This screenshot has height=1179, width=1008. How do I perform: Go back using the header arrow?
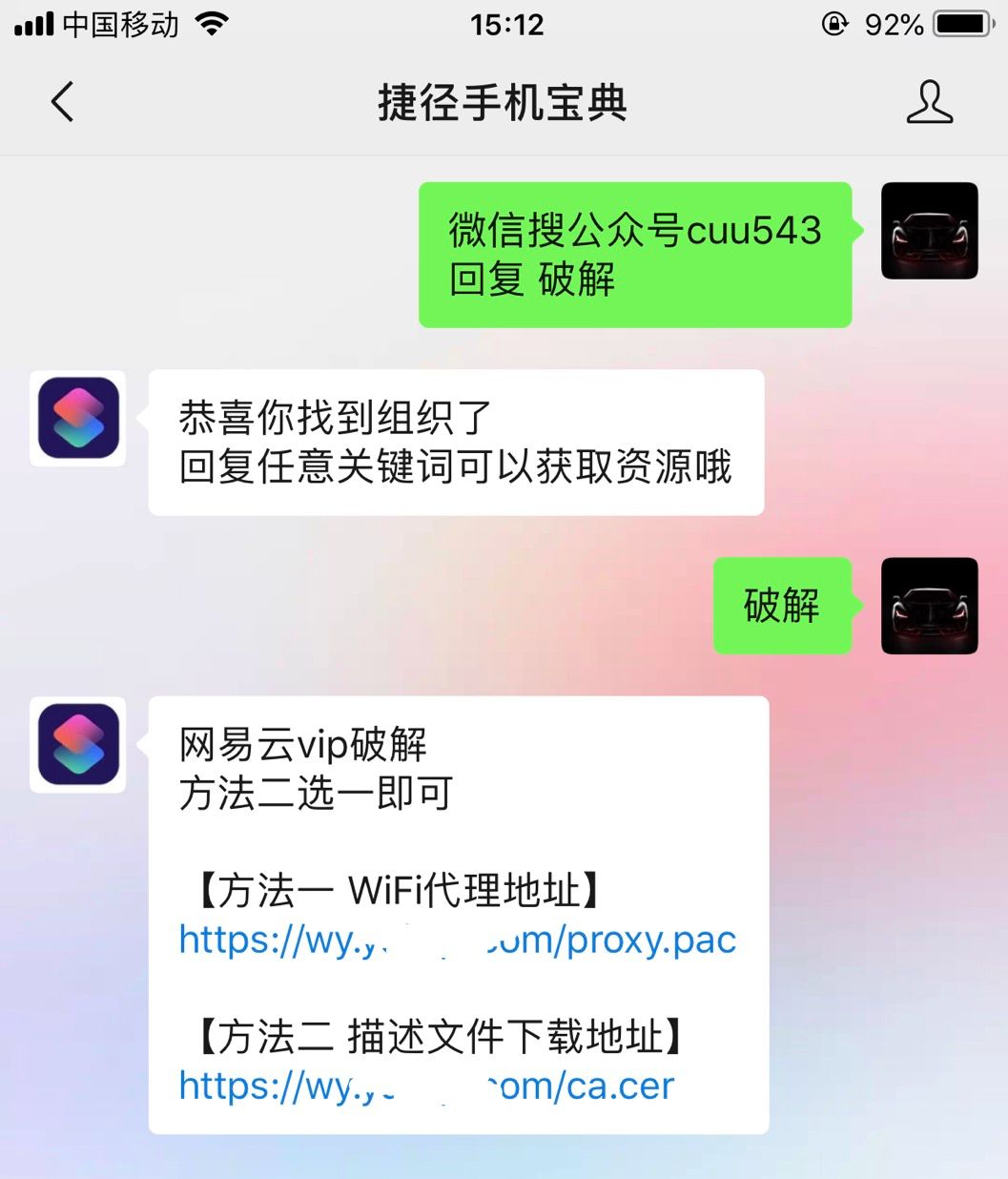(x=62, y=102)
